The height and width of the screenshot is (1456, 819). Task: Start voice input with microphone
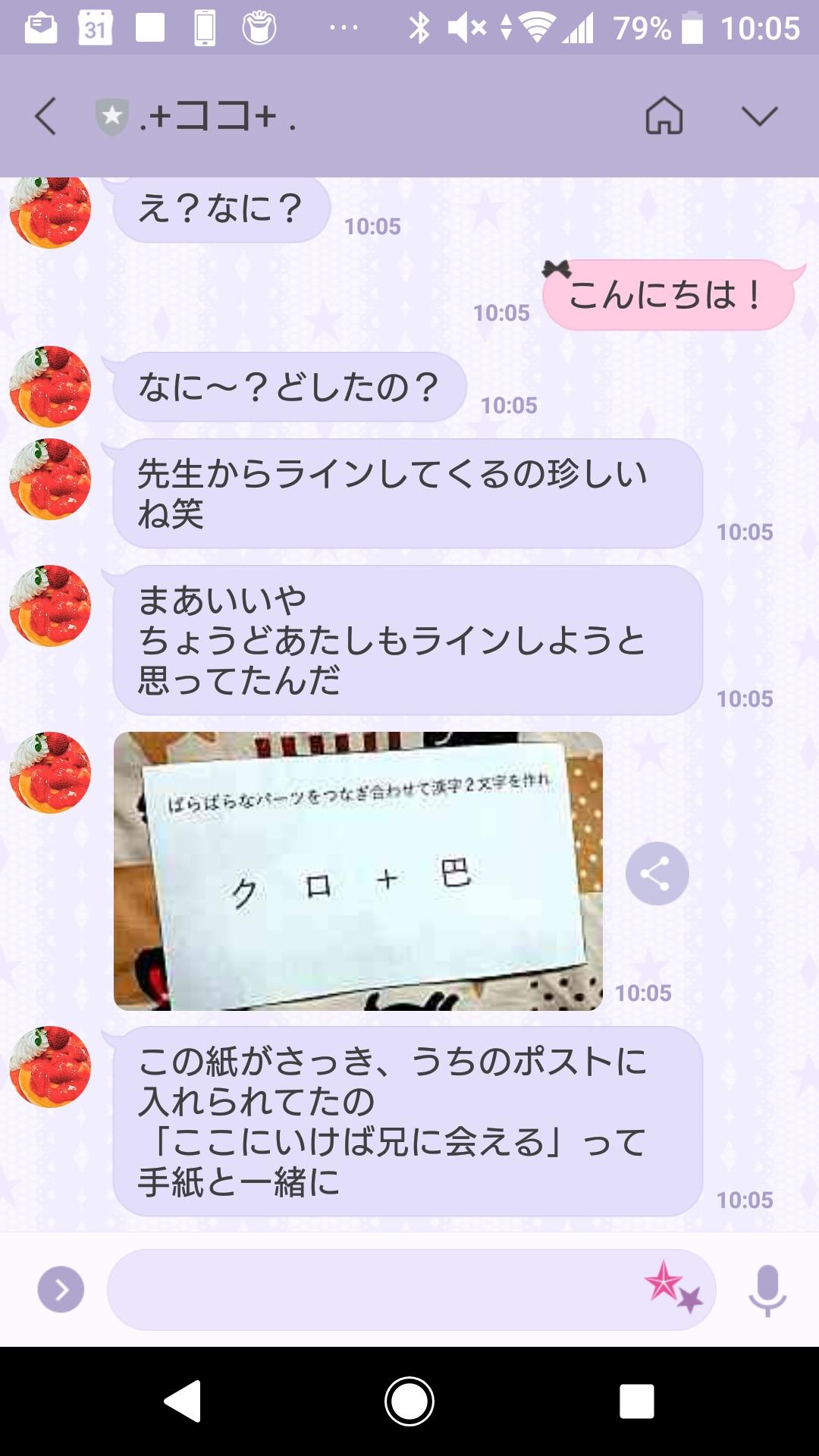click(x=767, y=1289)
